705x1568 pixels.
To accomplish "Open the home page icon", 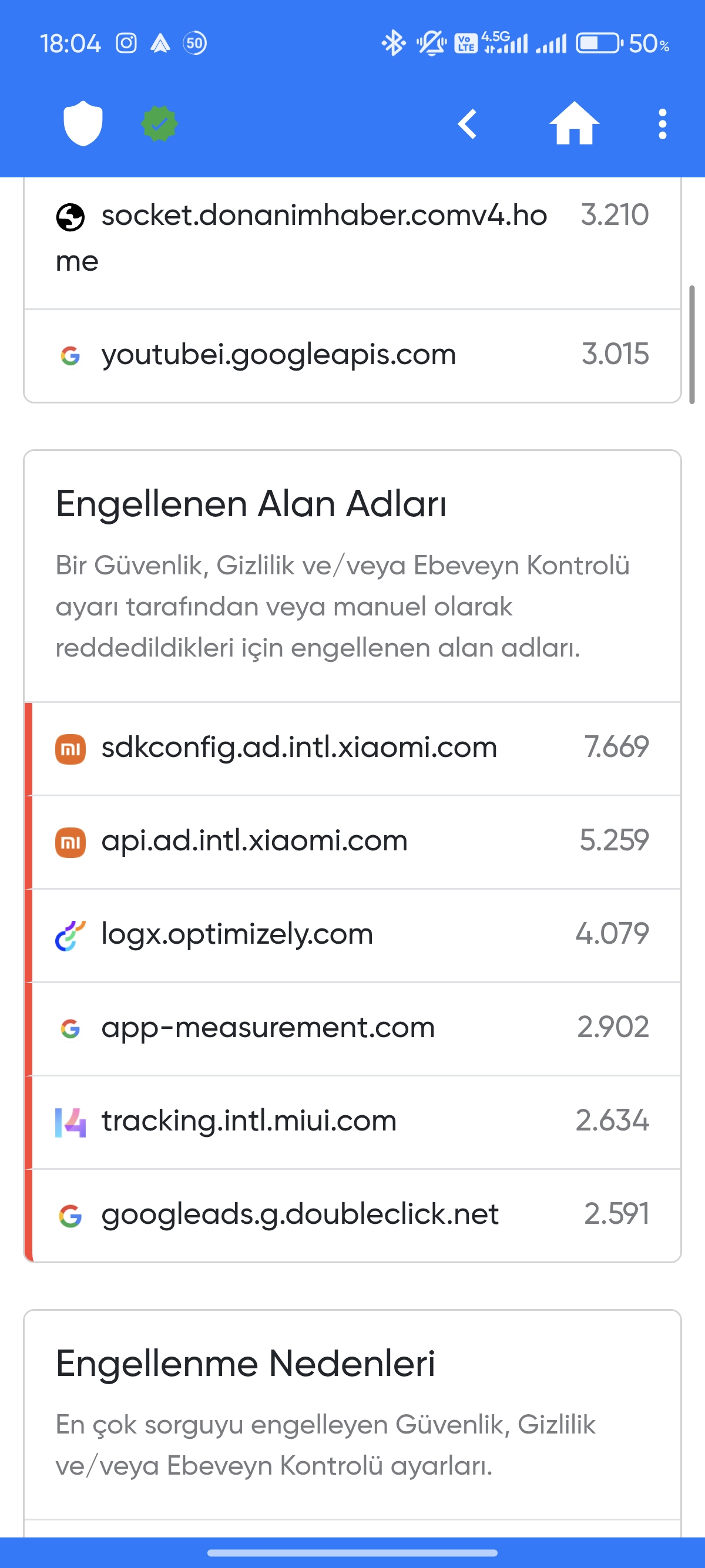I will [573, 123].
